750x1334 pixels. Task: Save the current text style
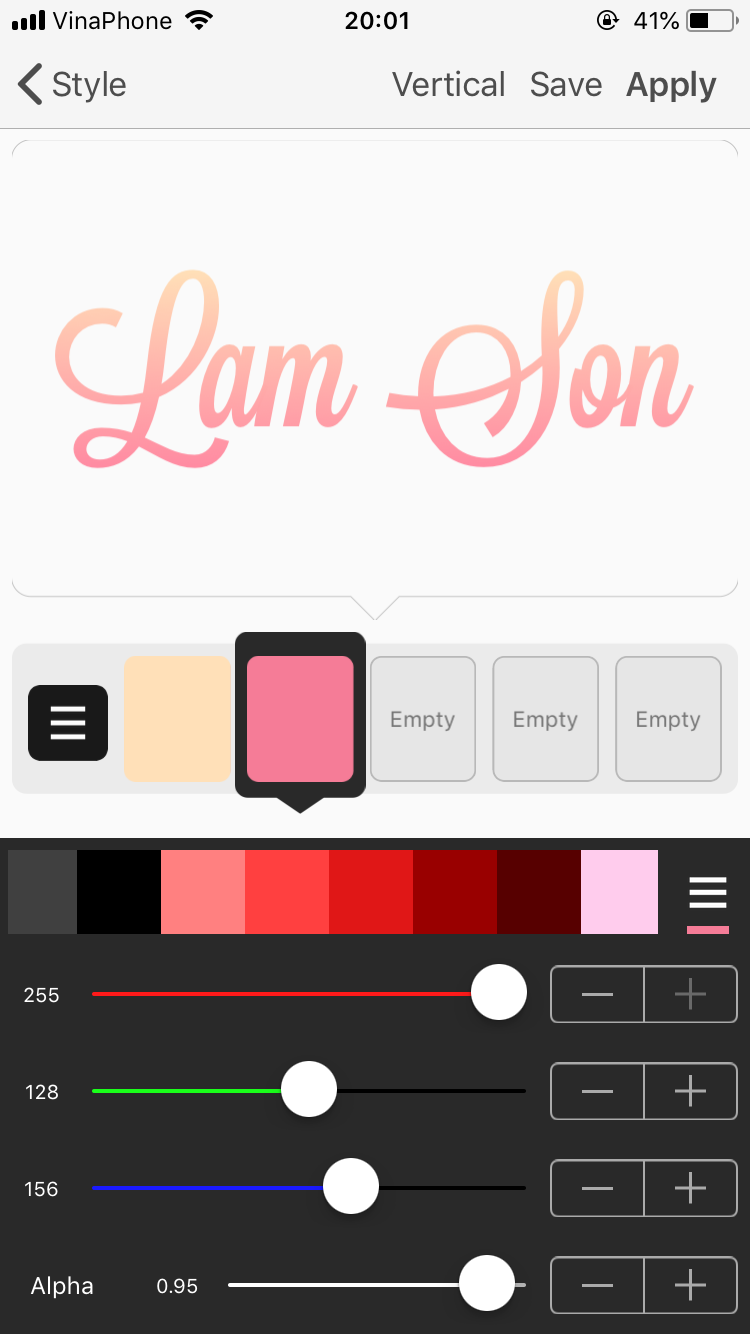565,85
